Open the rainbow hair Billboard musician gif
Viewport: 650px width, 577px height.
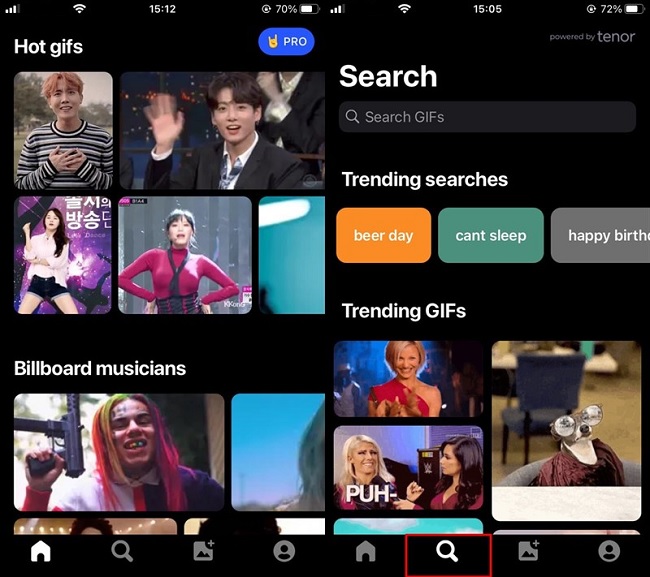pos(119,450)
